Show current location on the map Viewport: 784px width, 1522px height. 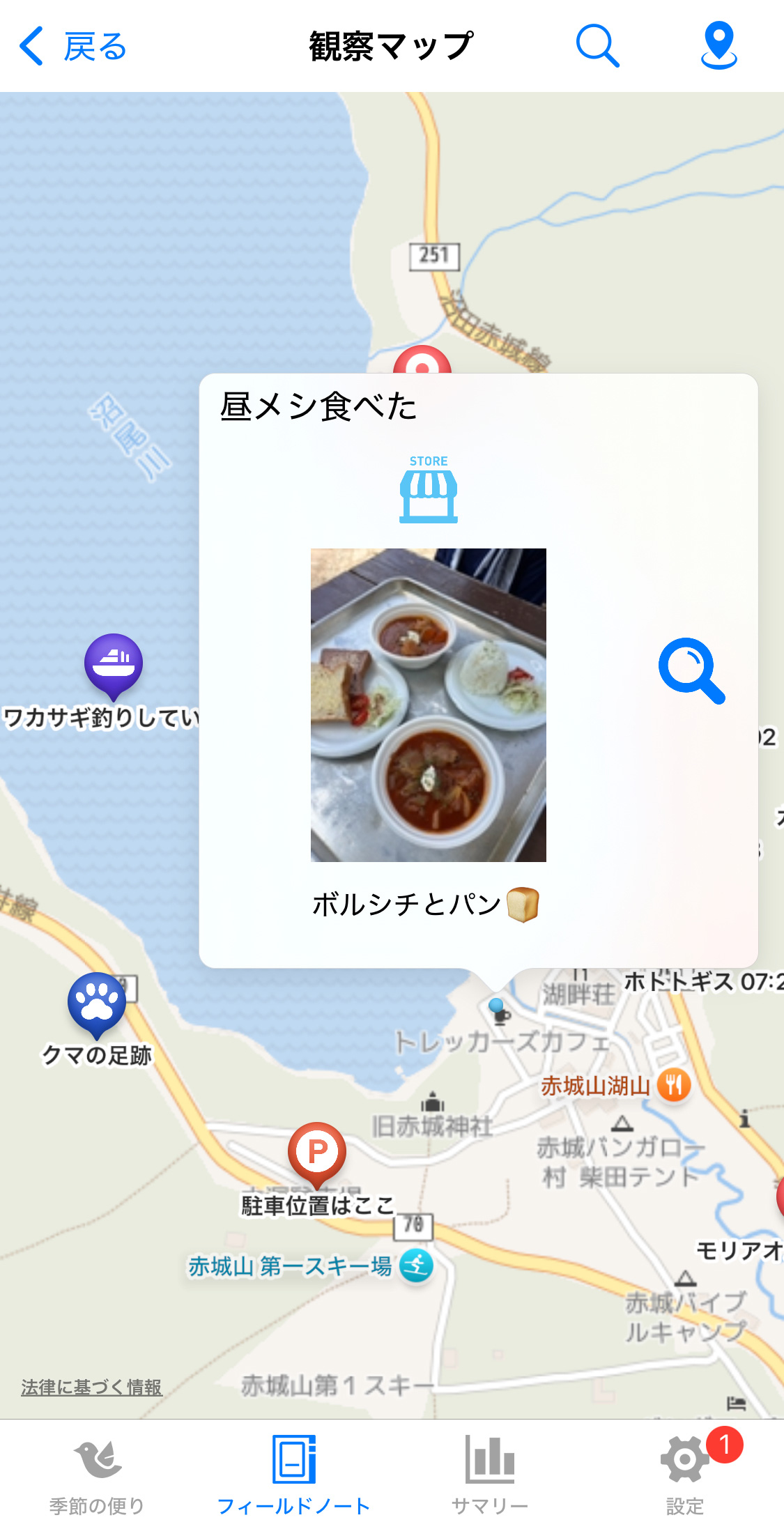coord(718,46)
